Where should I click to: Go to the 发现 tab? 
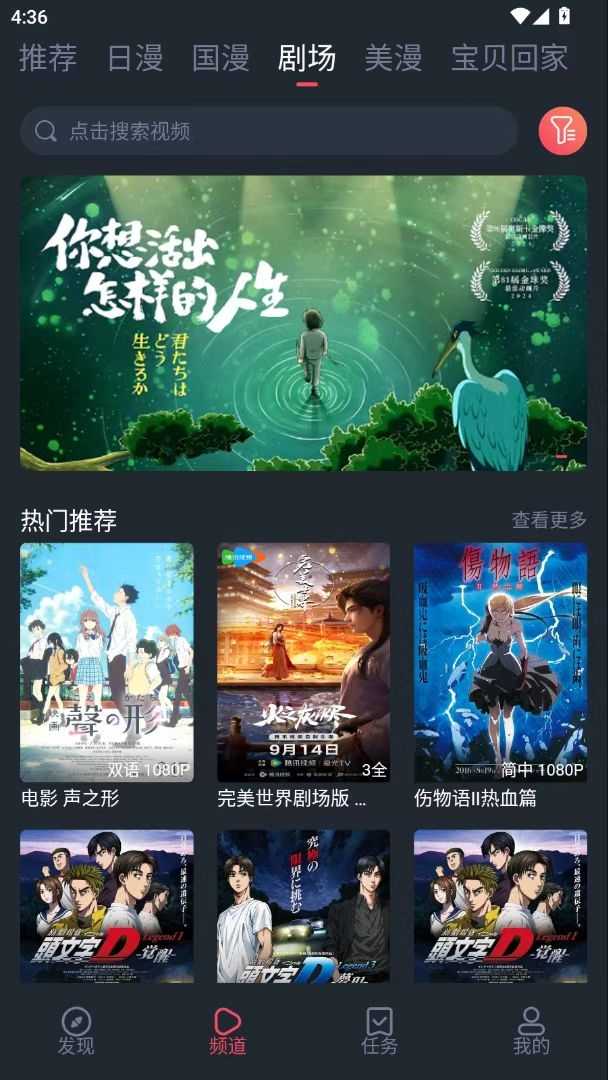(x=76, y=1031)
